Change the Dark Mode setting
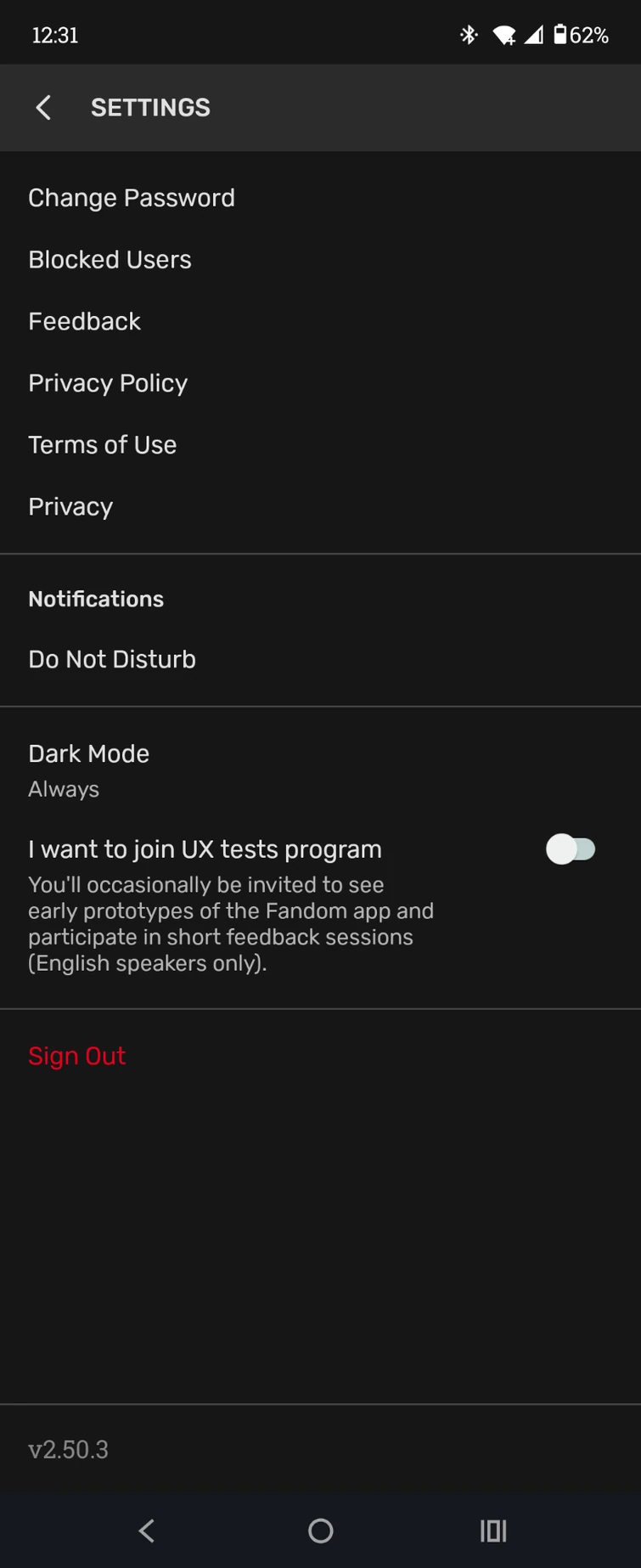 point(89,769)
